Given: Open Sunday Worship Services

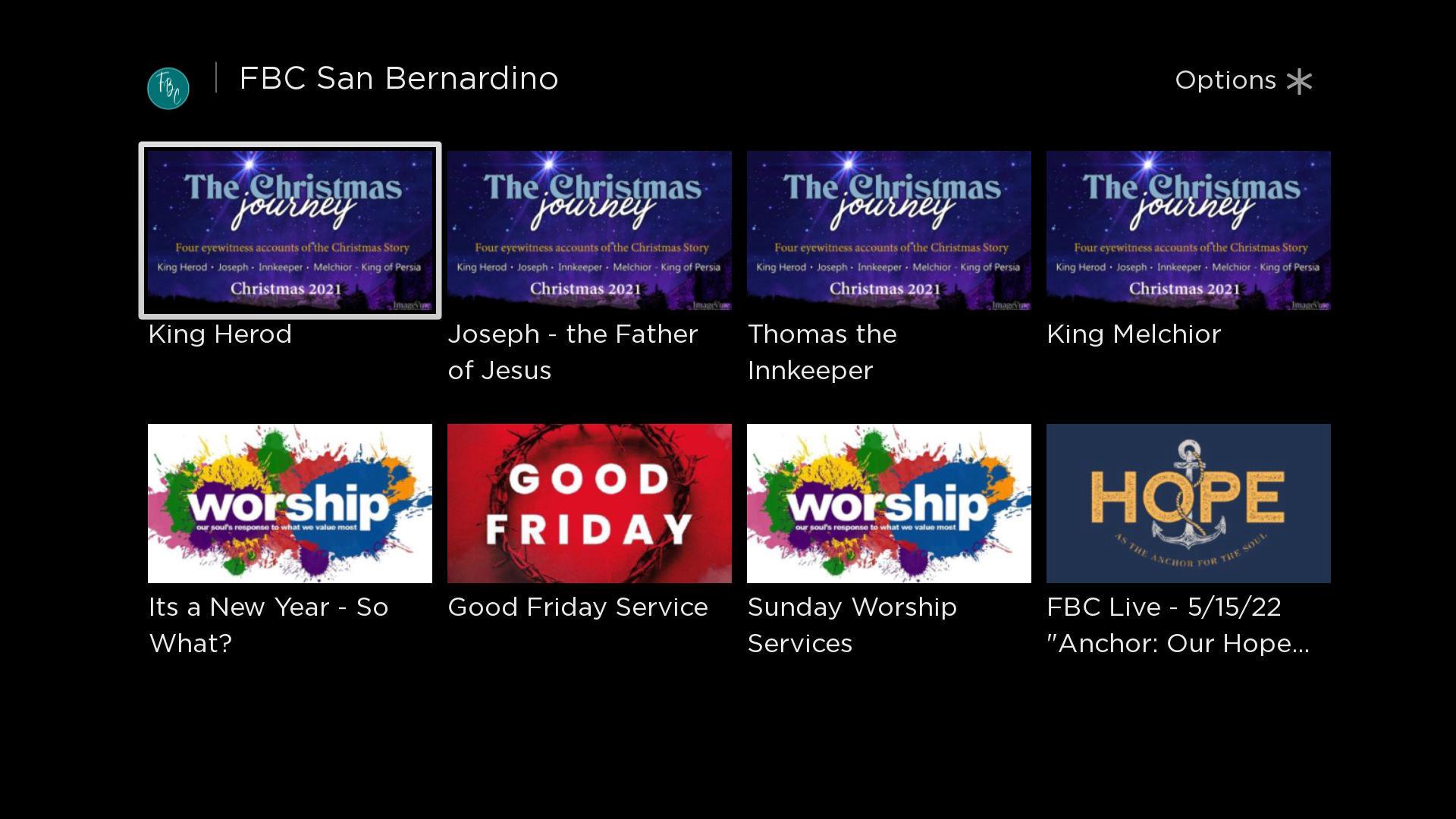Looking at the screenshot, I should [x=889, y=504].
